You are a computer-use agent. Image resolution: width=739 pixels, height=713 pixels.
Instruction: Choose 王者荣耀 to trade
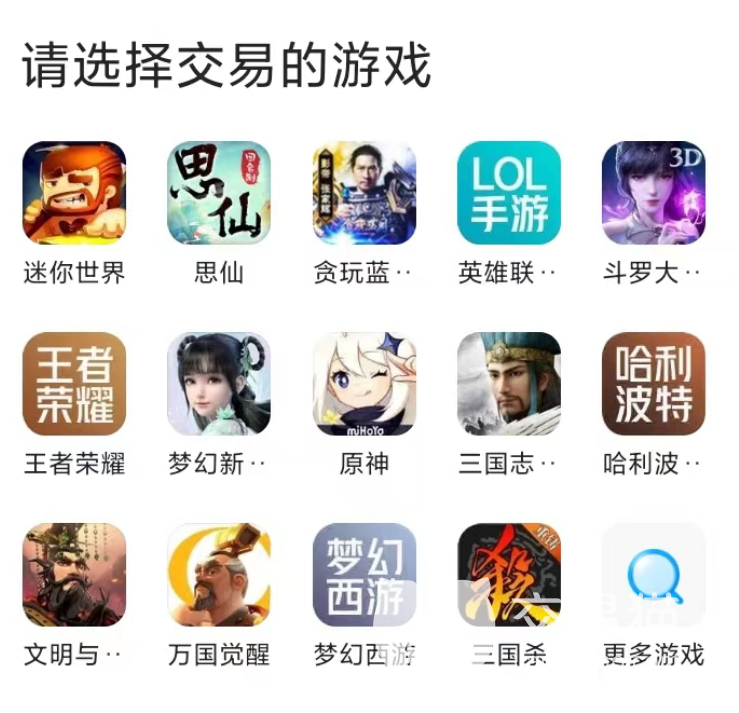tap(74, 384)
